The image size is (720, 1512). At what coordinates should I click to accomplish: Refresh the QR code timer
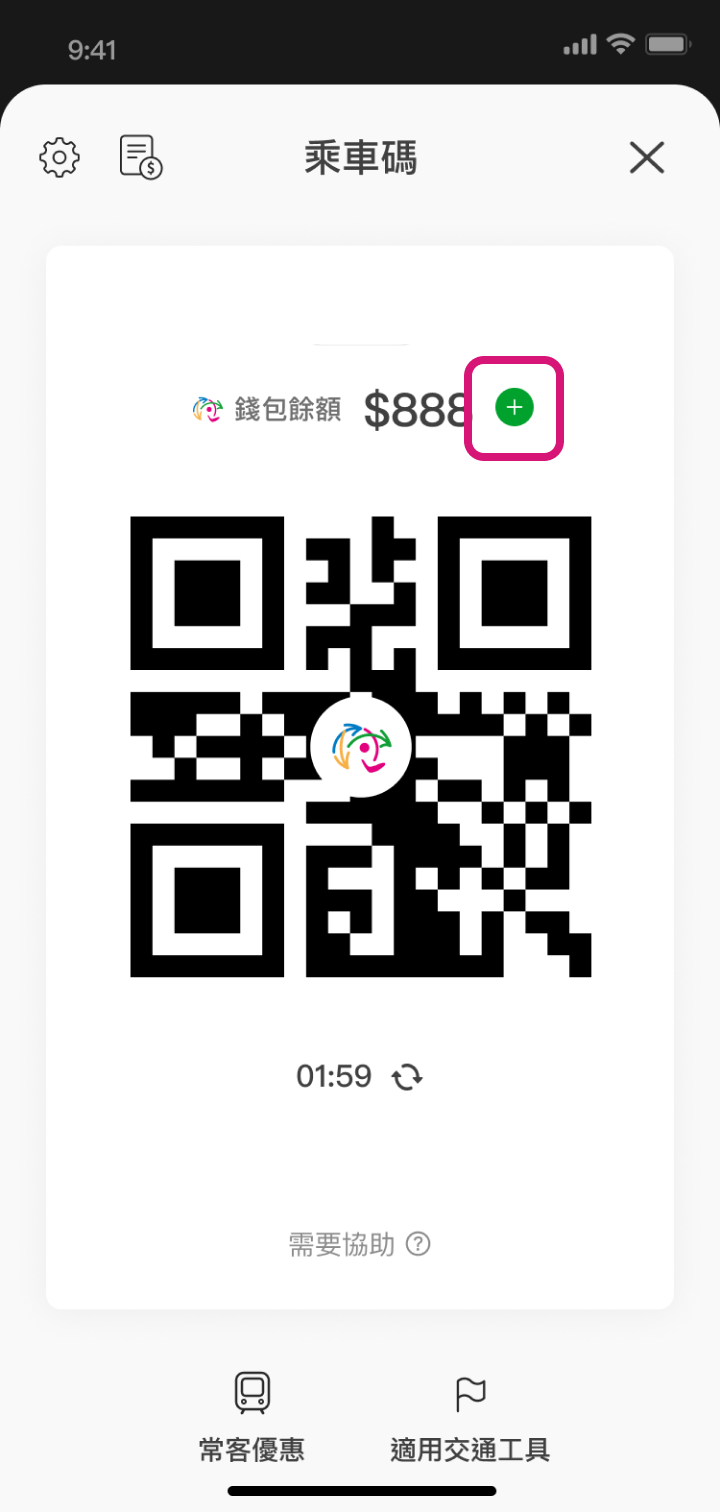[x=407, y=1077]
